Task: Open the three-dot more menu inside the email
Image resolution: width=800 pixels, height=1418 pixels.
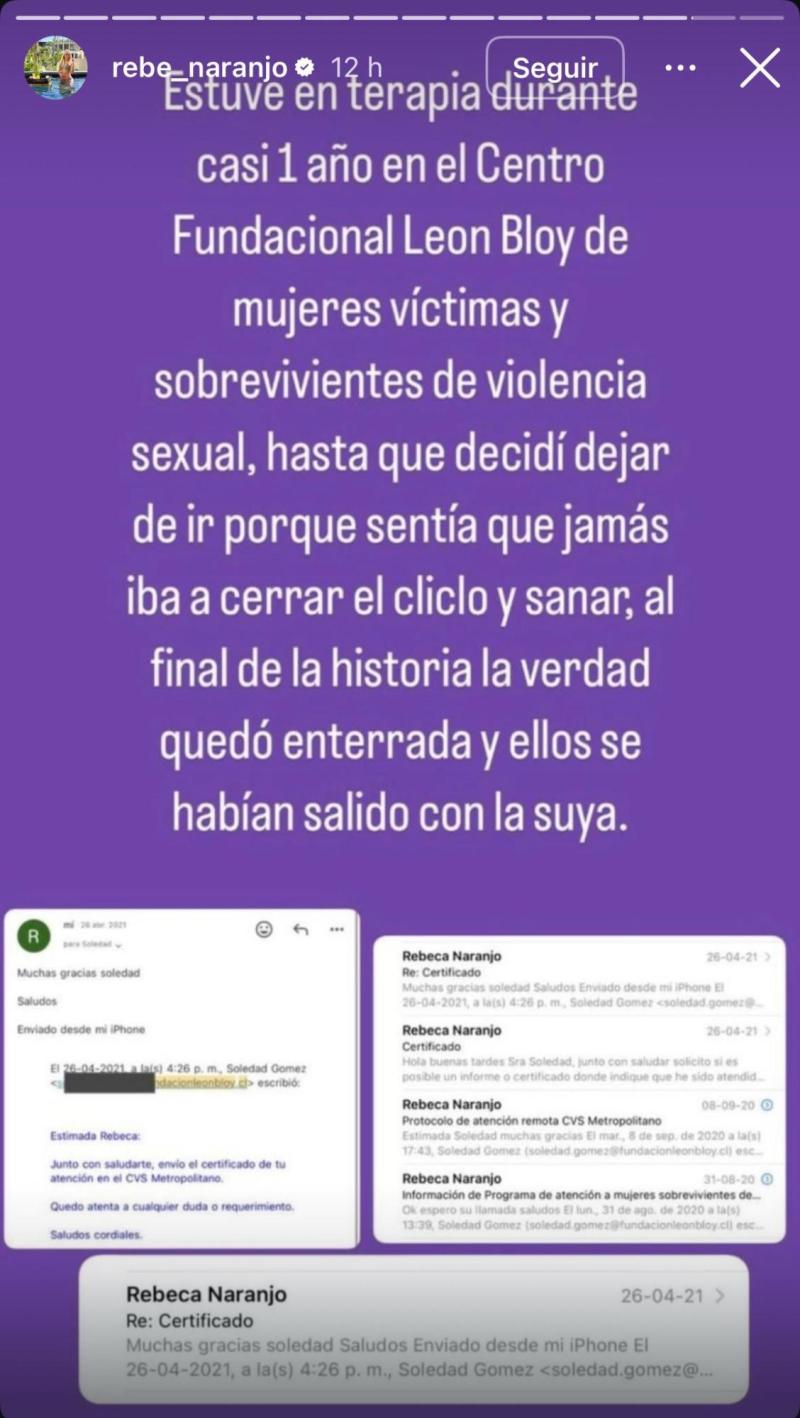Action: click(334, 929)
